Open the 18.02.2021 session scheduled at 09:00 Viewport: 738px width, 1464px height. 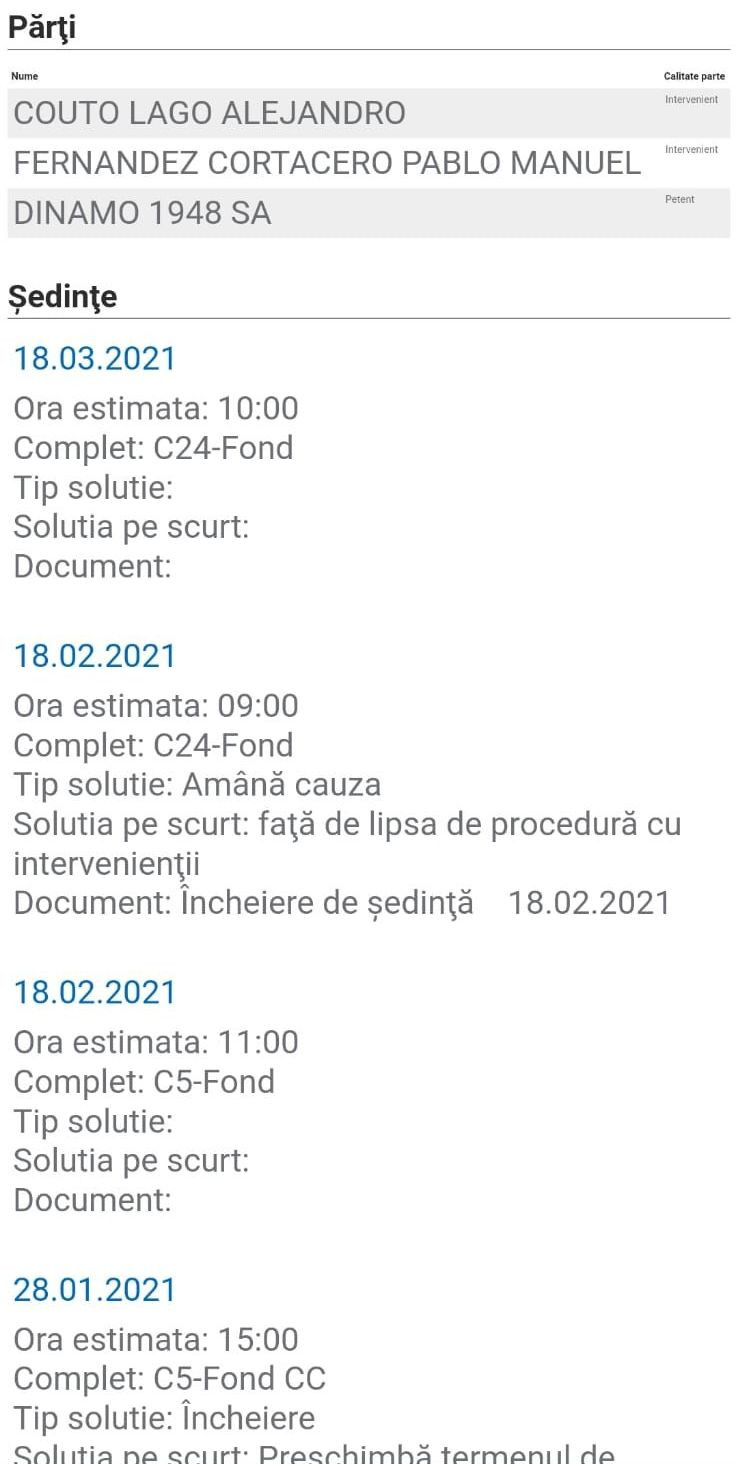pos(94,656)
